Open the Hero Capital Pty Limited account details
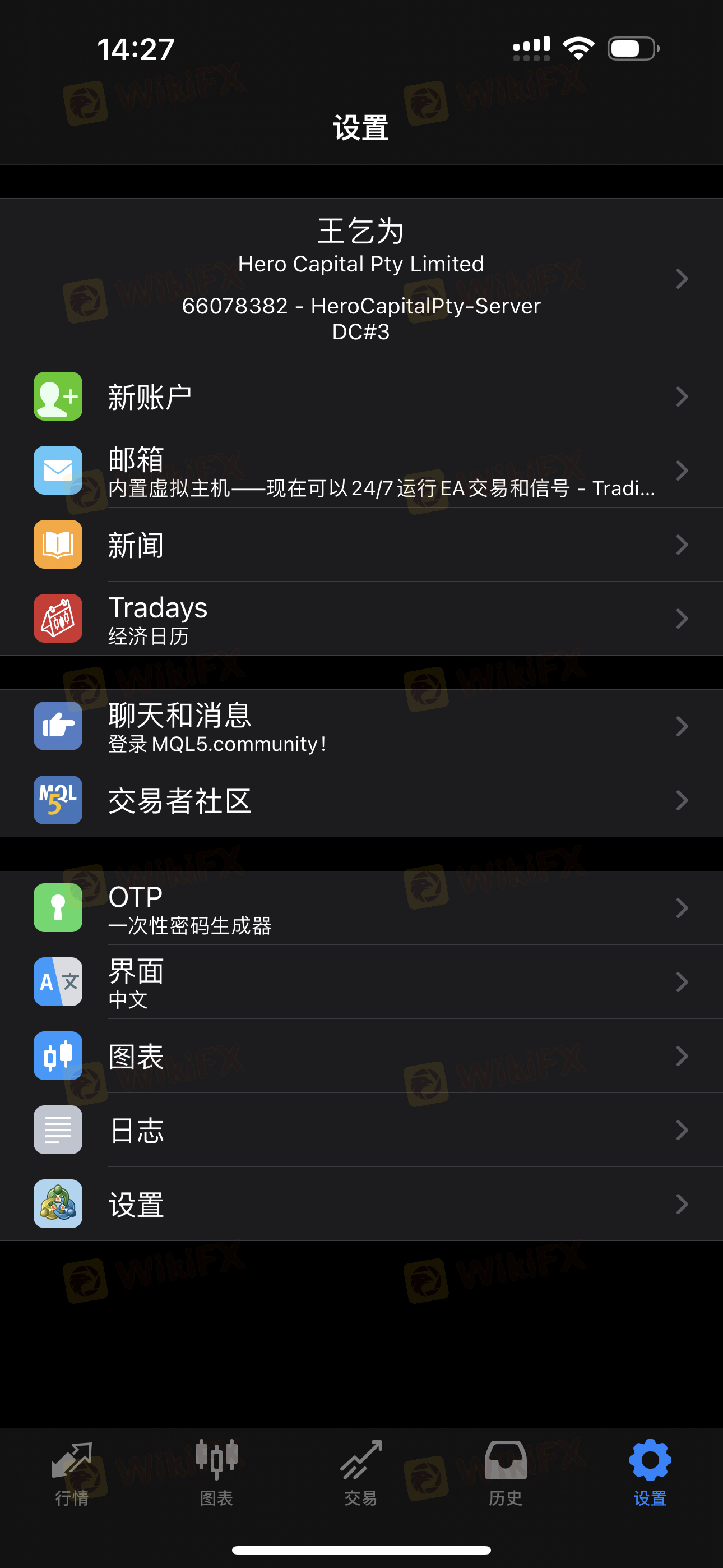 (361, 279)
